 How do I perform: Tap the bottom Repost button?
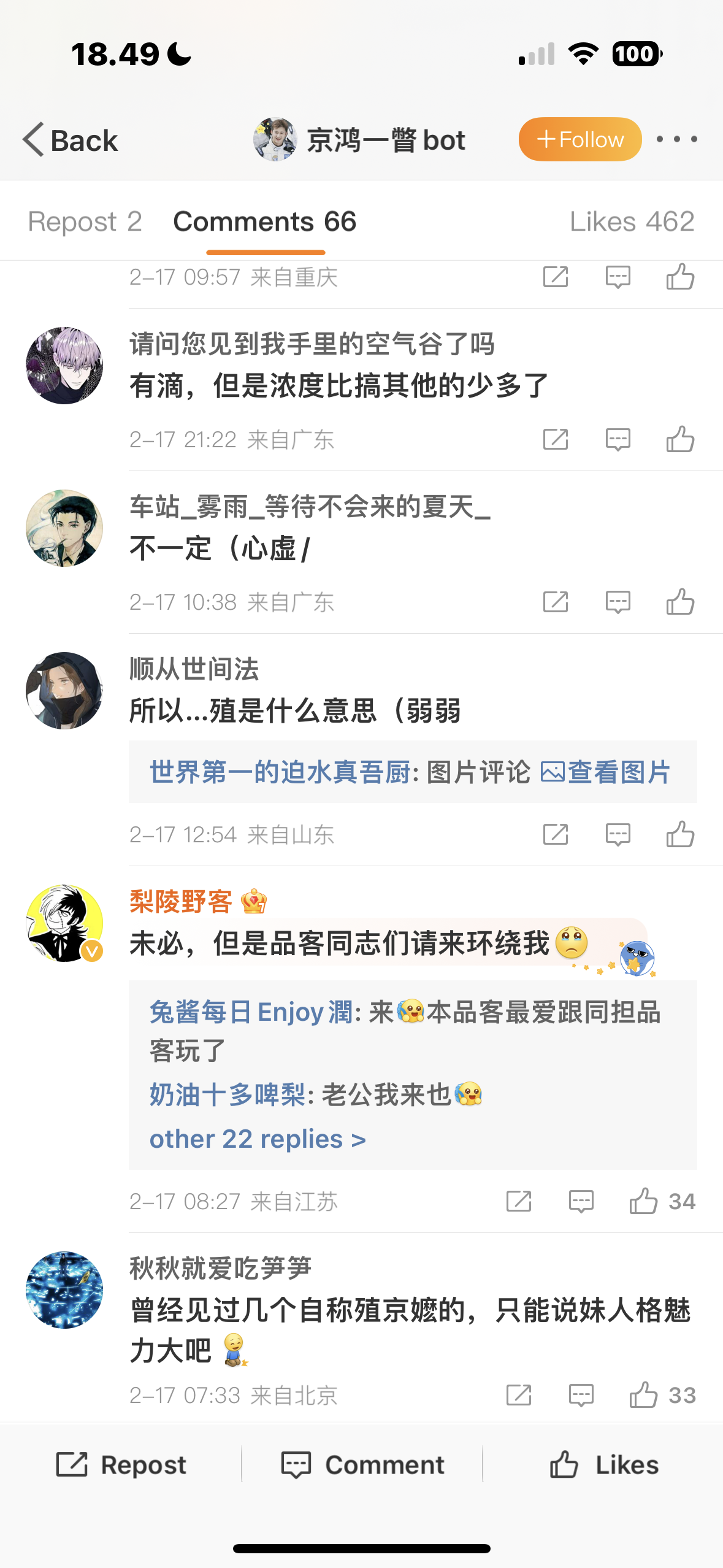[121, 1465]
